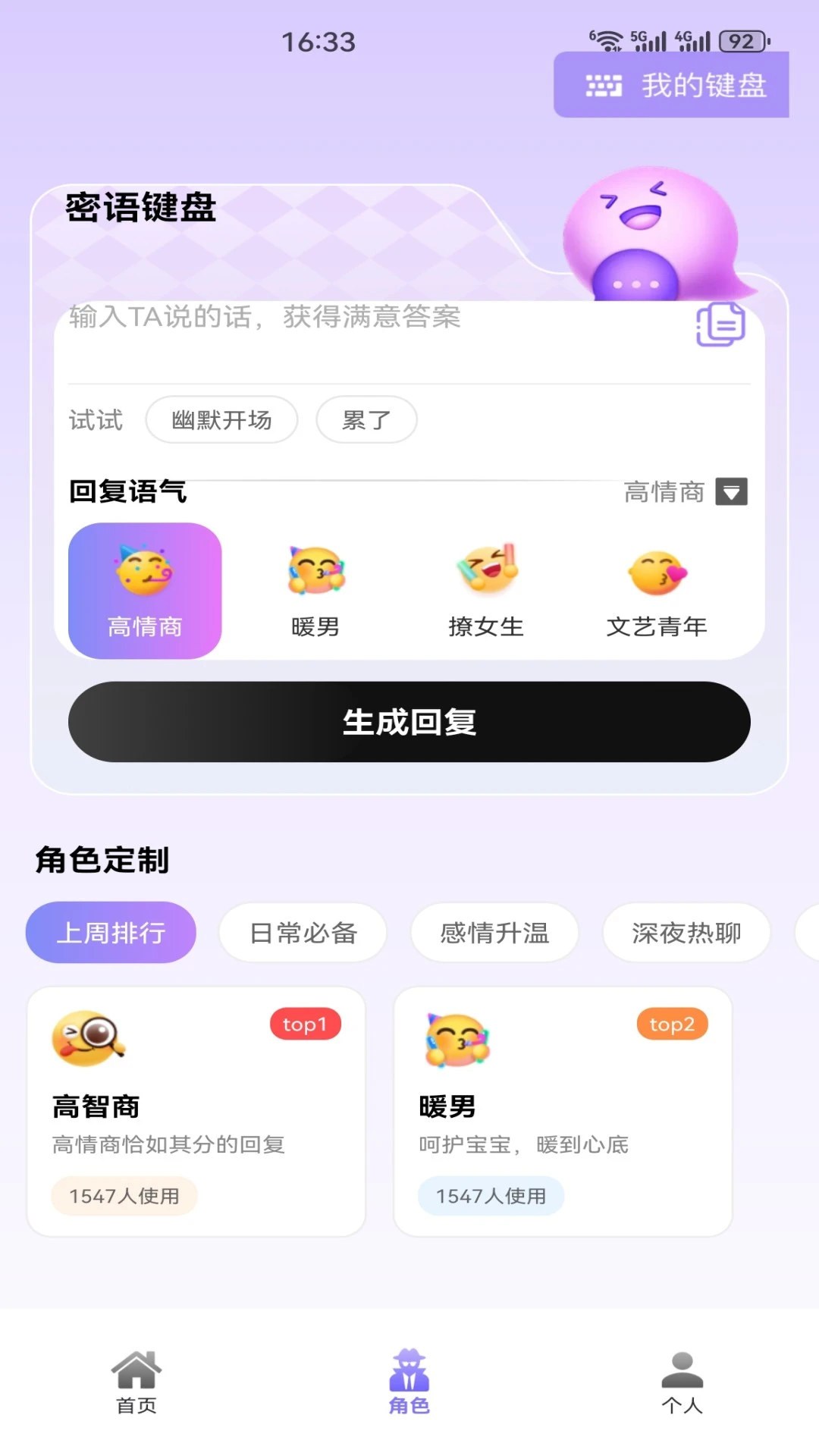Viewport: 819px width, 1456px height.
Task: Pick the 暖男 reply tone
Action: pos(315,591)
